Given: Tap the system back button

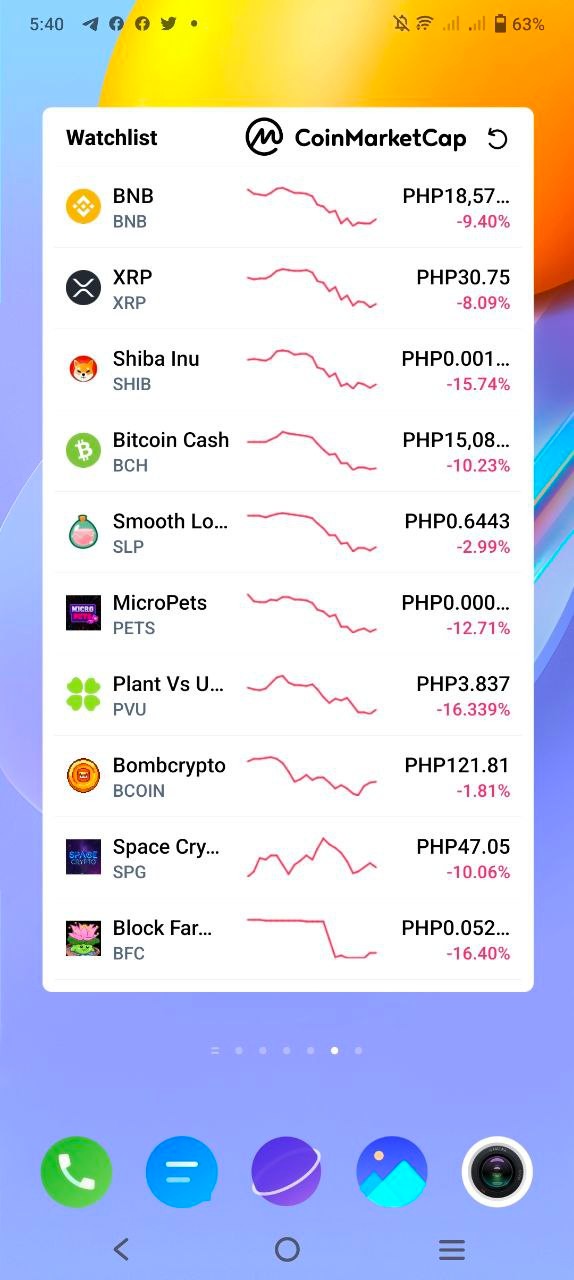Looking at the screenshot, I should [121, 1249].
